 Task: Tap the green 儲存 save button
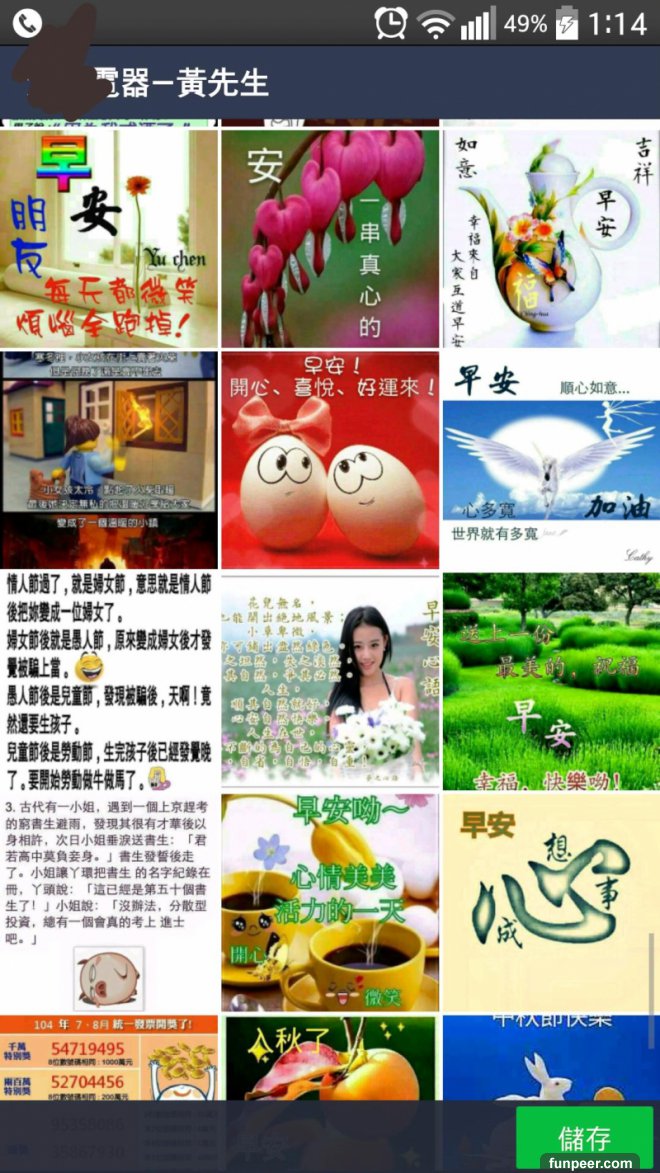point(584,1137)
